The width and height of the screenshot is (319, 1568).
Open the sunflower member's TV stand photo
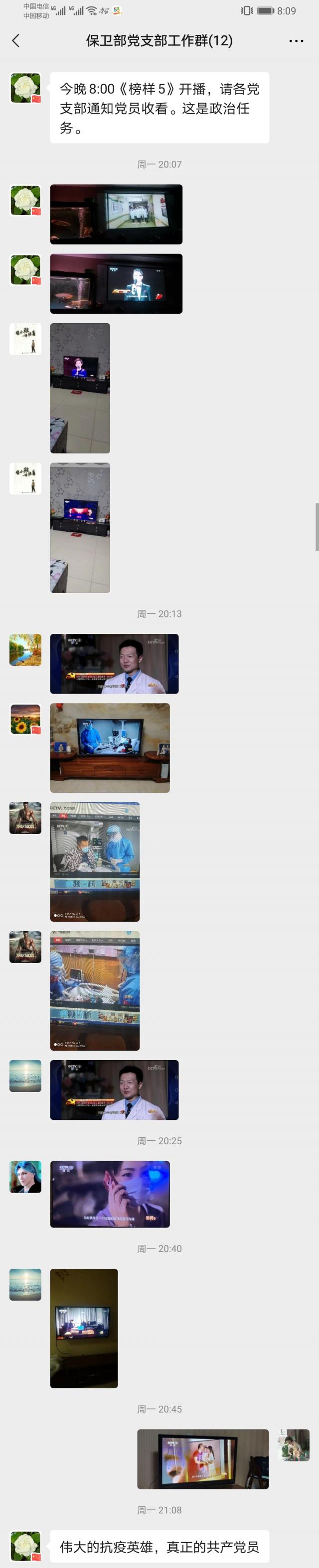110,747
